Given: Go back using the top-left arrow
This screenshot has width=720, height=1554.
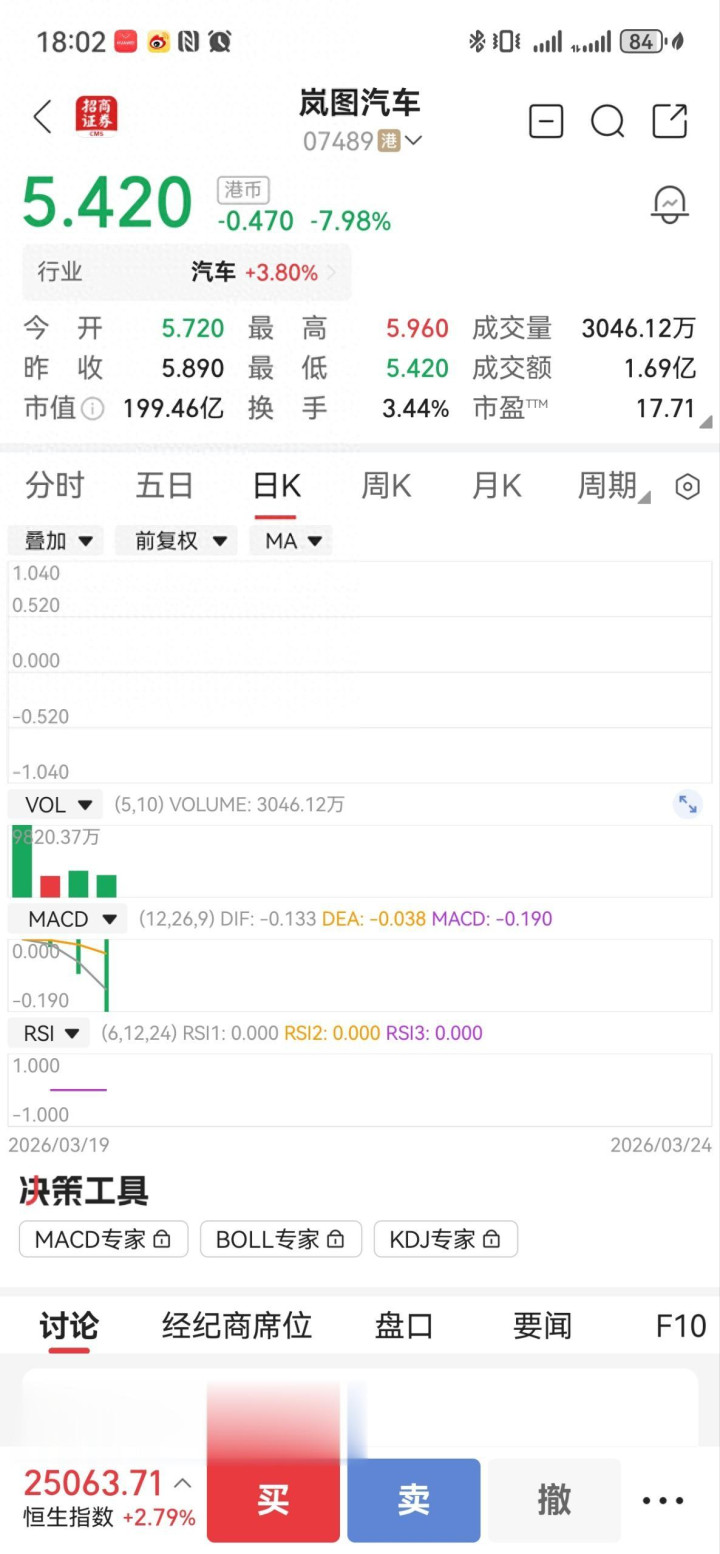Looking at the screenshot, I should [42, 117].
